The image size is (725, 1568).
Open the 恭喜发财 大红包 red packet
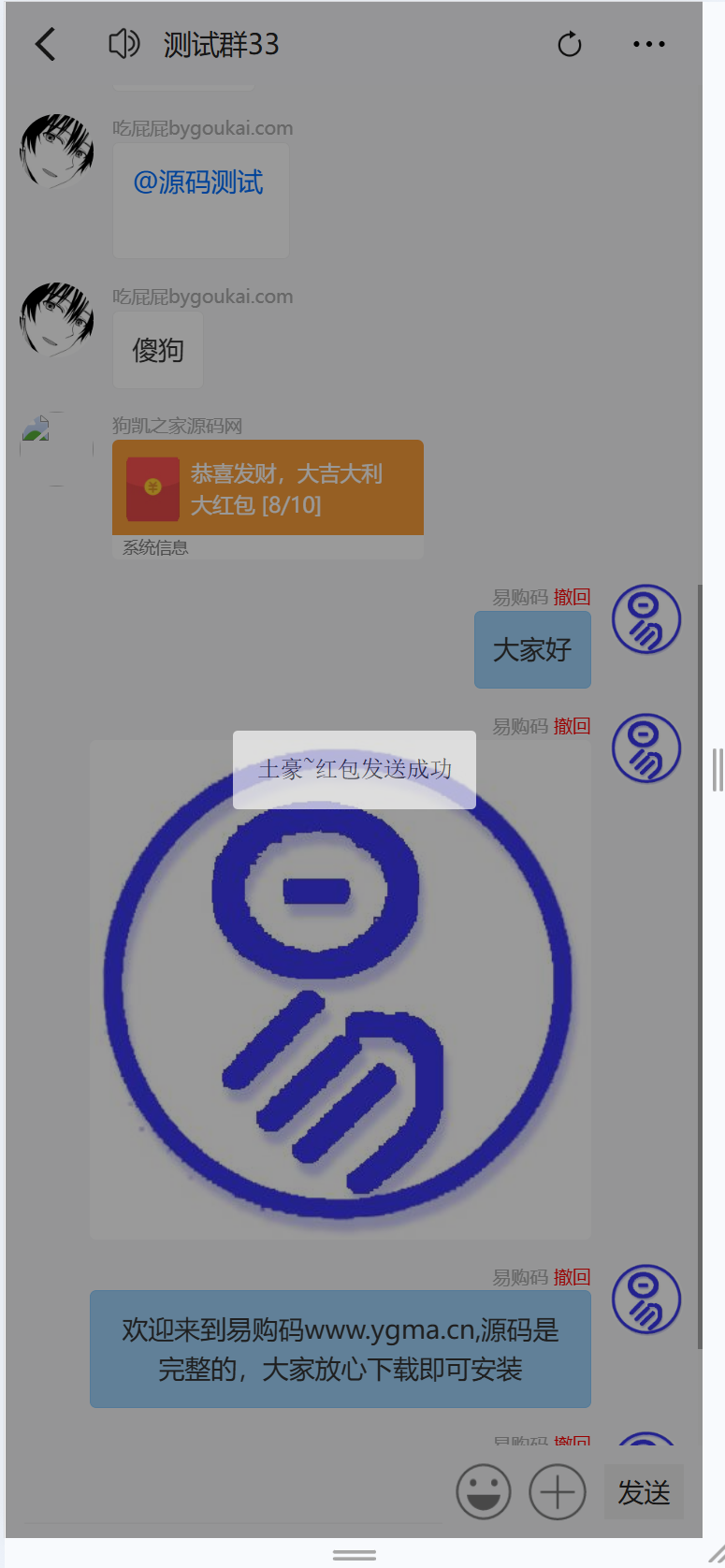pos(268,488)
